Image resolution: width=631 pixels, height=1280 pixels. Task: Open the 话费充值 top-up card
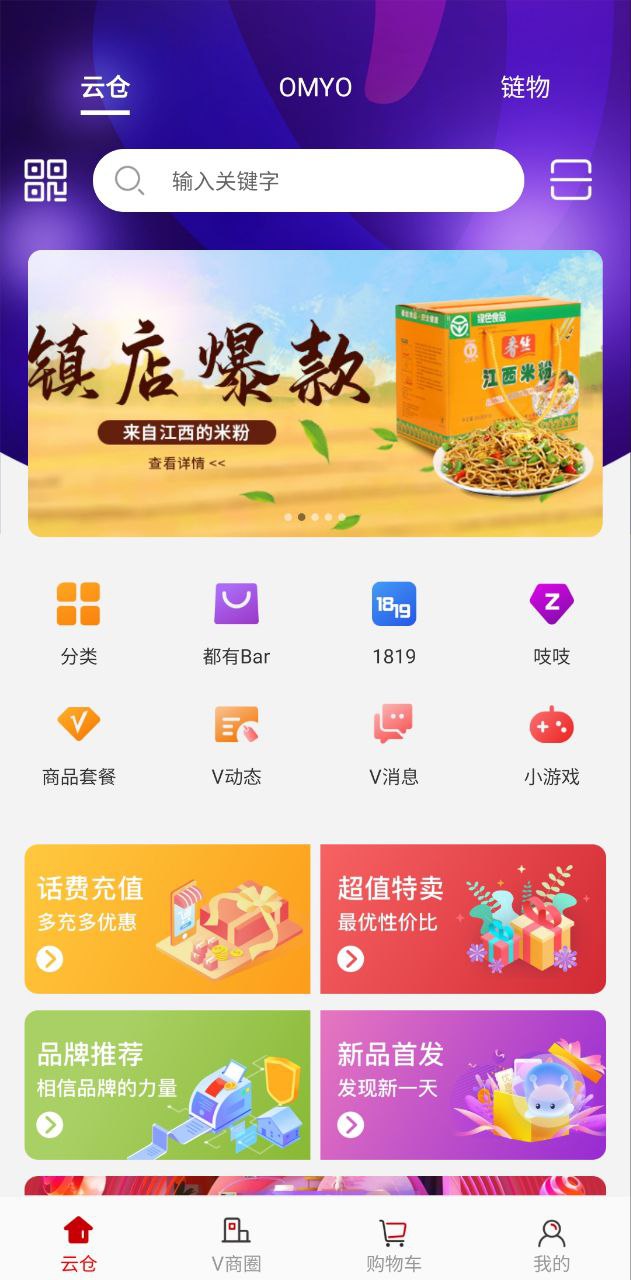pos(167,919)
